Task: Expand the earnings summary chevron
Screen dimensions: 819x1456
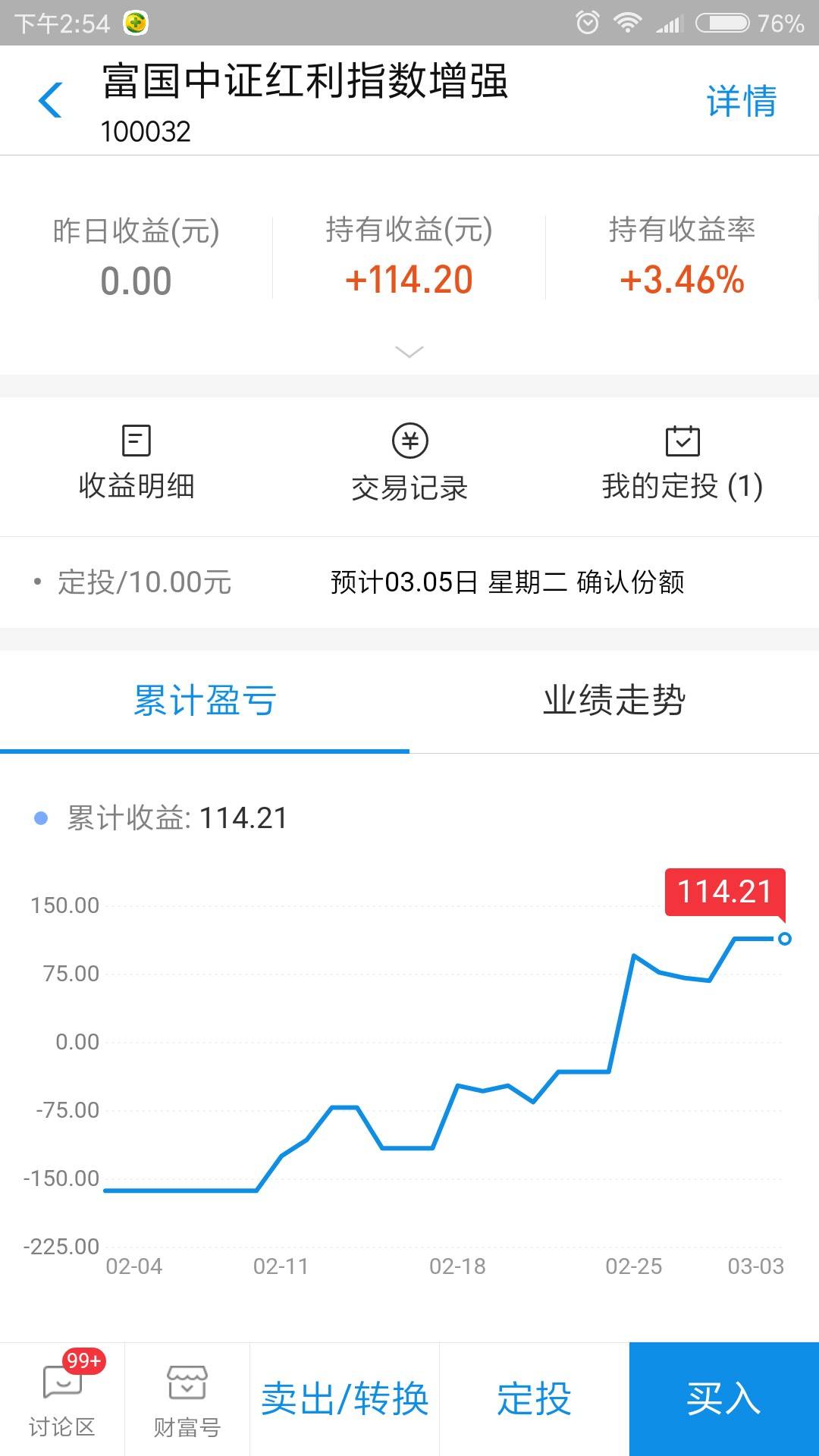Action: coord(409,352)
